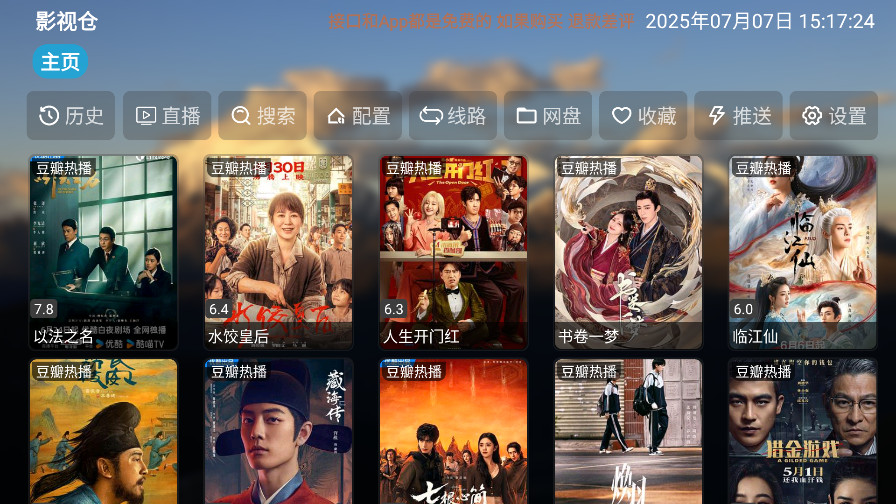Viewport: 896px width, 504px height.
Task: Open 历史 watch history
Action: pyautogui.click(x=71, y=116)
